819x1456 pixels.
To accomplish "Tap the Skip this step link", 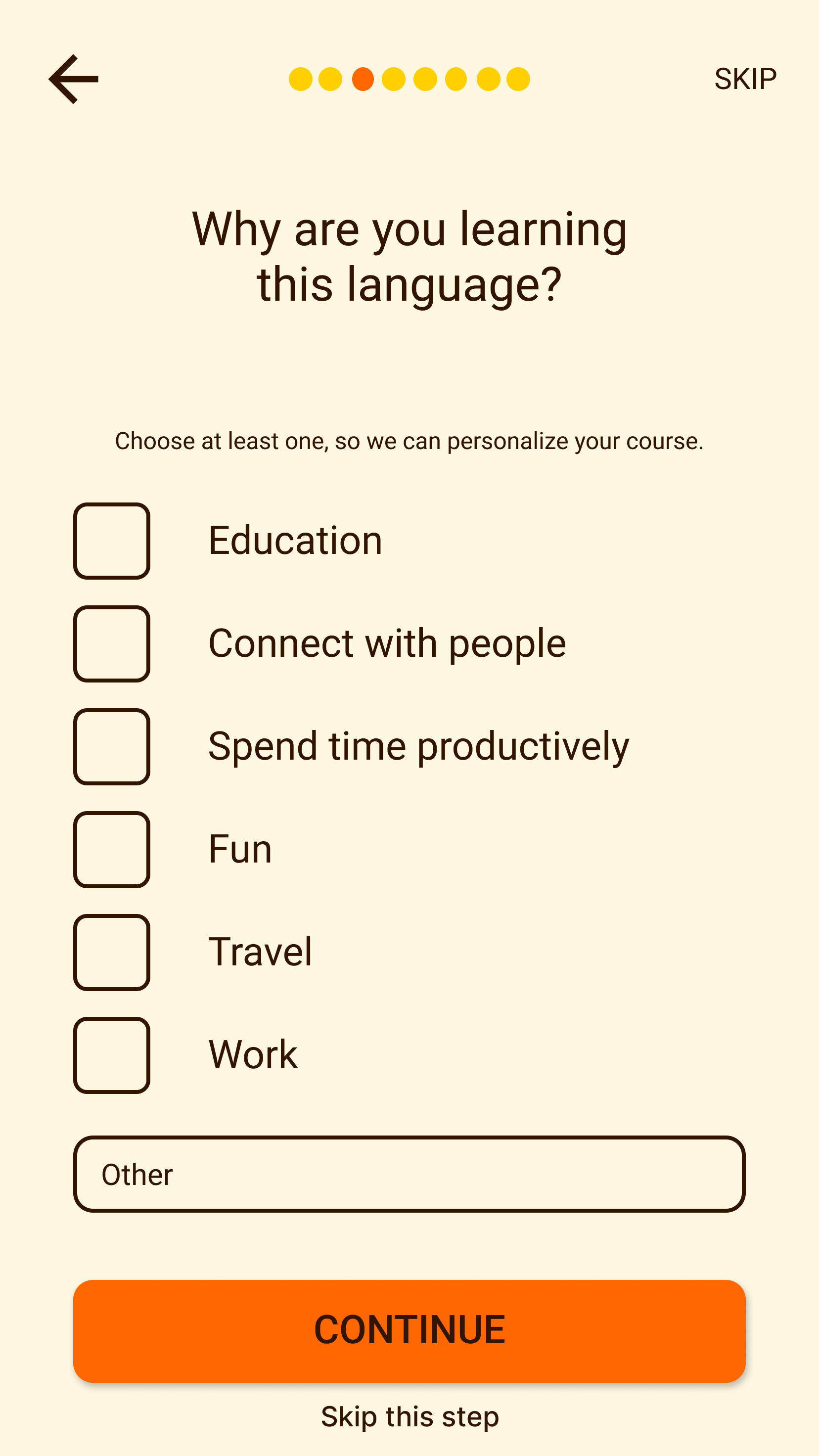I will [409, 1416].
